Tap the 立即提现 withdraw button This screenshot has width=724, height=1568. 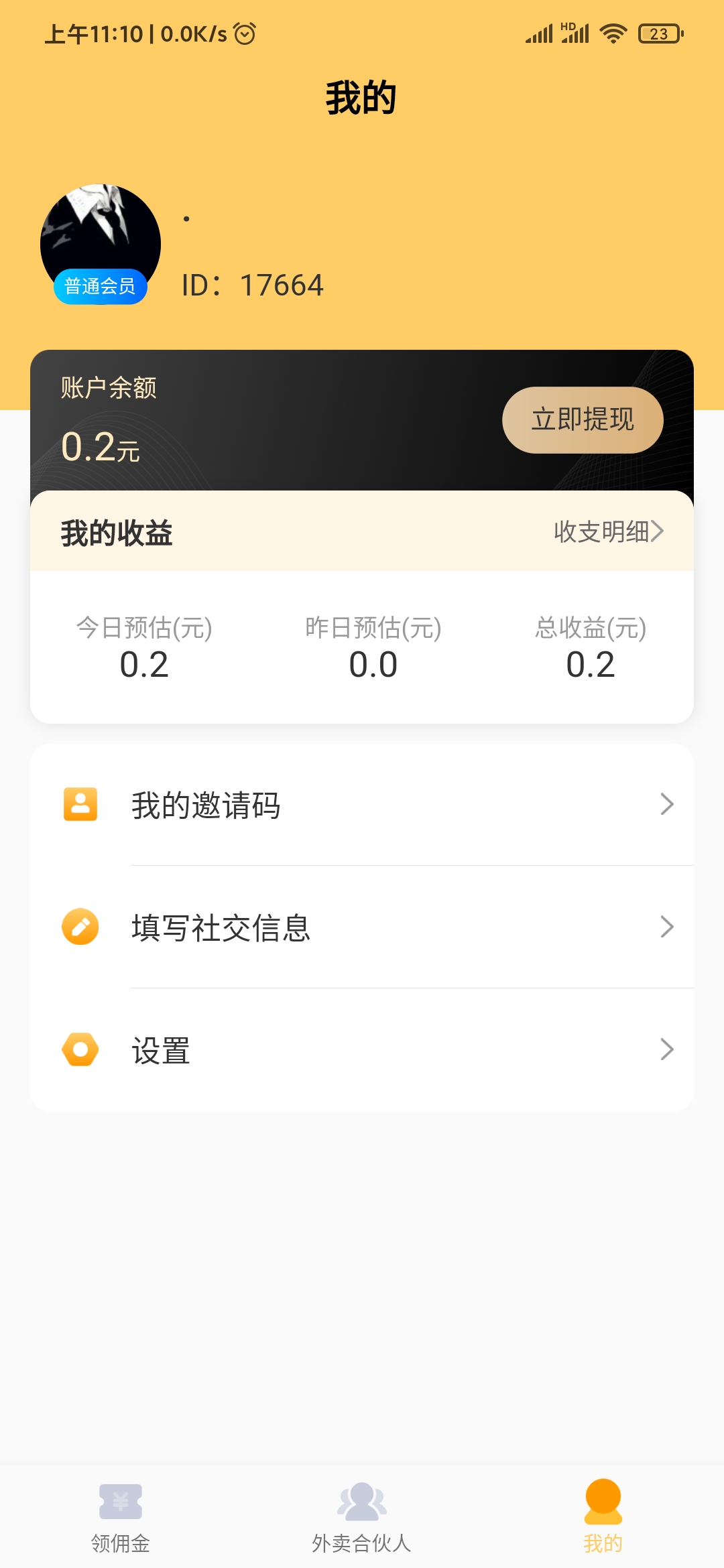tap(583, 420)
